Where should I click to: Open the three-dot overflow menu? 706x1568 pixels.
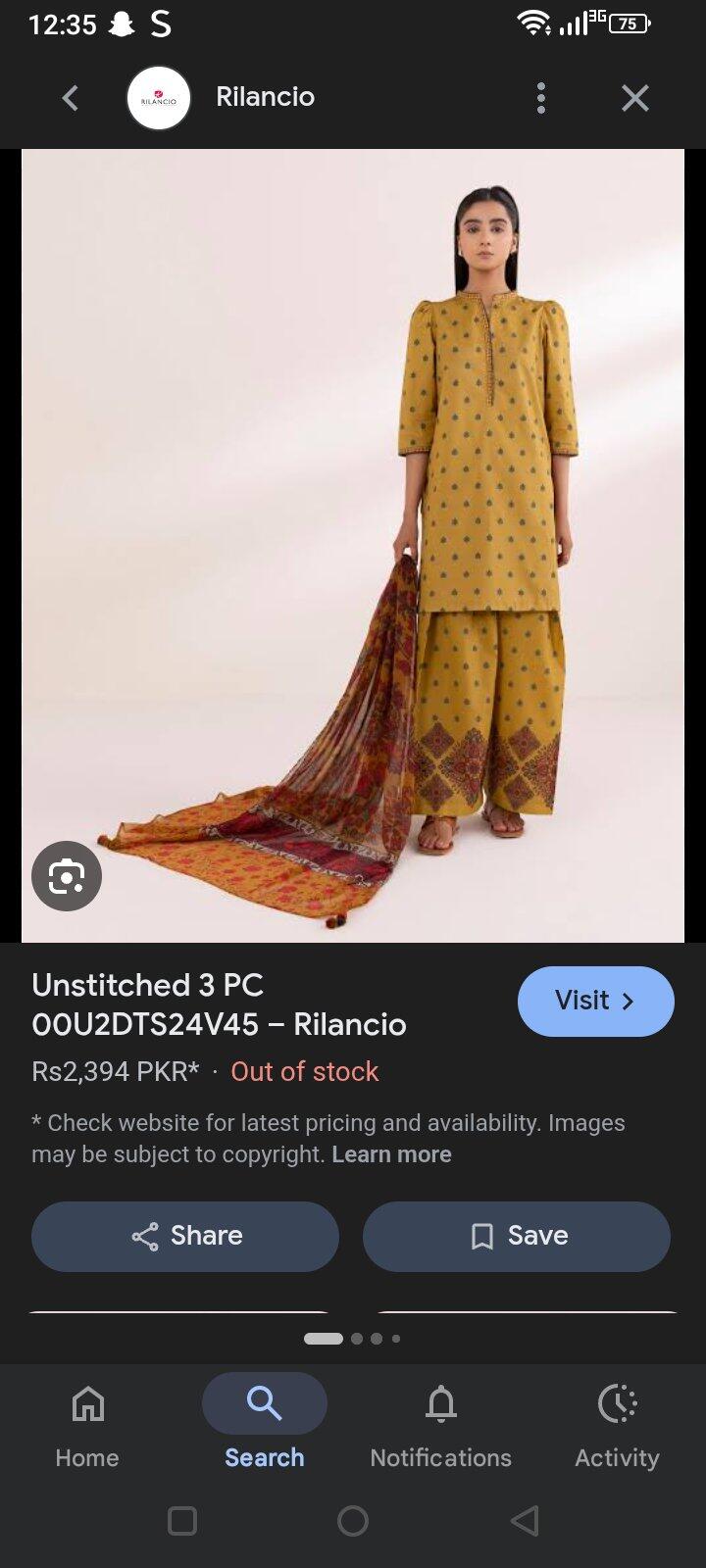(x=541, y=98)
